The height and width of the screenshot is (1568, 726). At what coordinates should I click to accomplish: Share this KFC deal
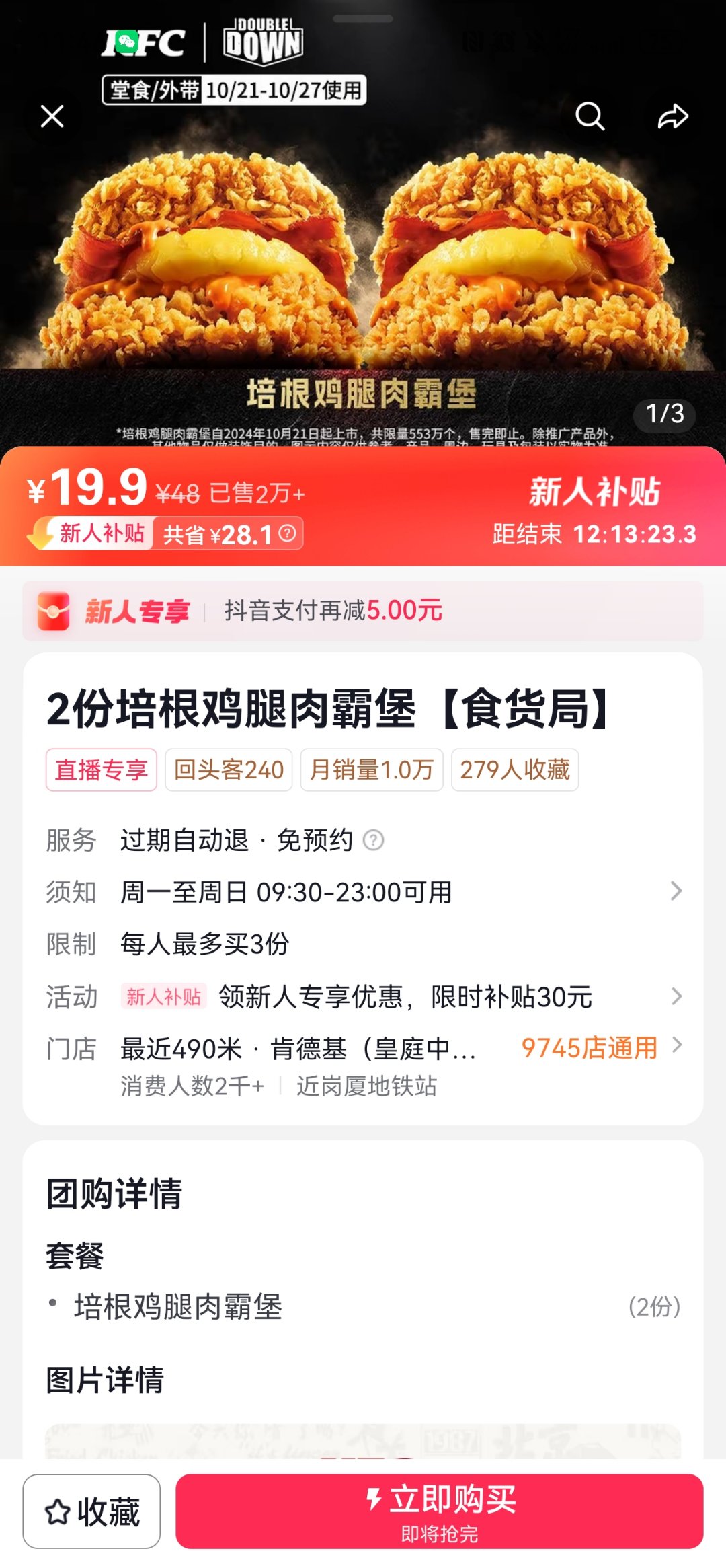coord(673,116)
